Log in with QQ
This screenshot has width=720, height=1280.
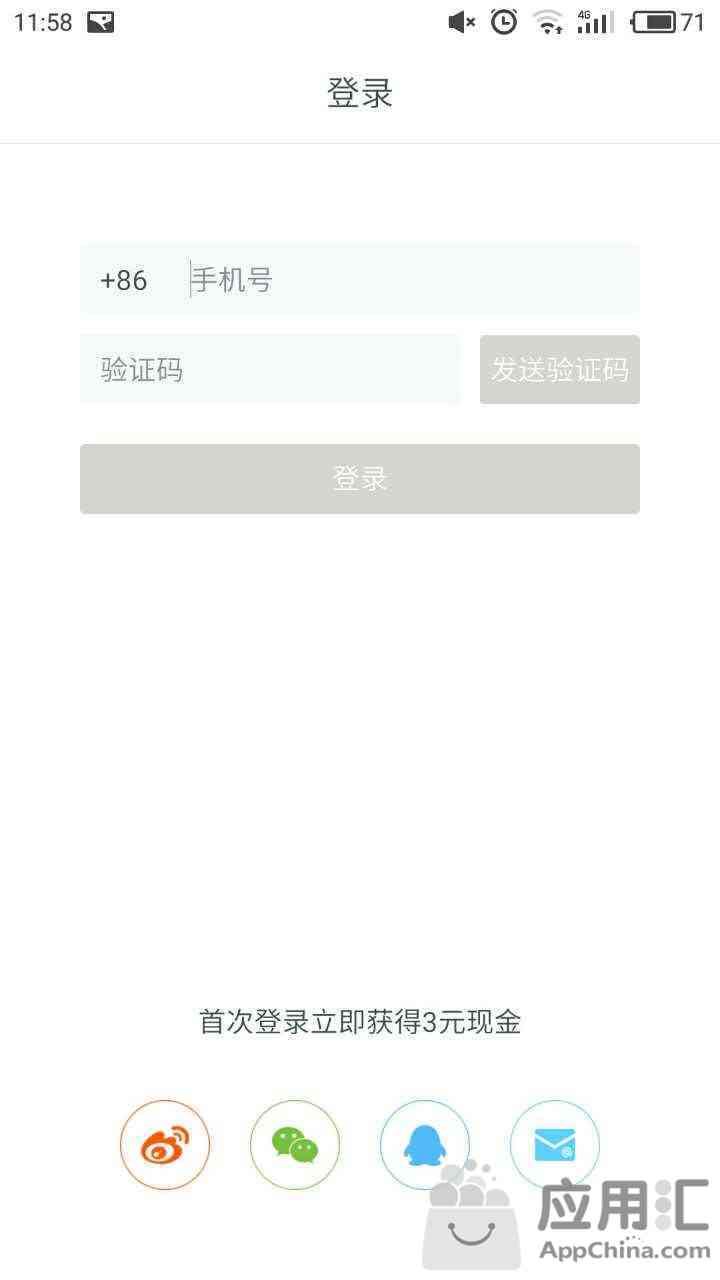click(425, 1145)
